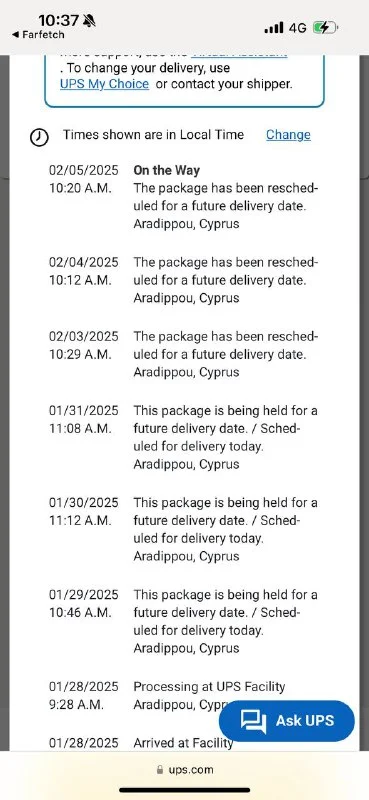Image resolution: width=369 pixels, height=800 pixels.
Task: Open the UPS My Choice link
Action: click(104, 84)
